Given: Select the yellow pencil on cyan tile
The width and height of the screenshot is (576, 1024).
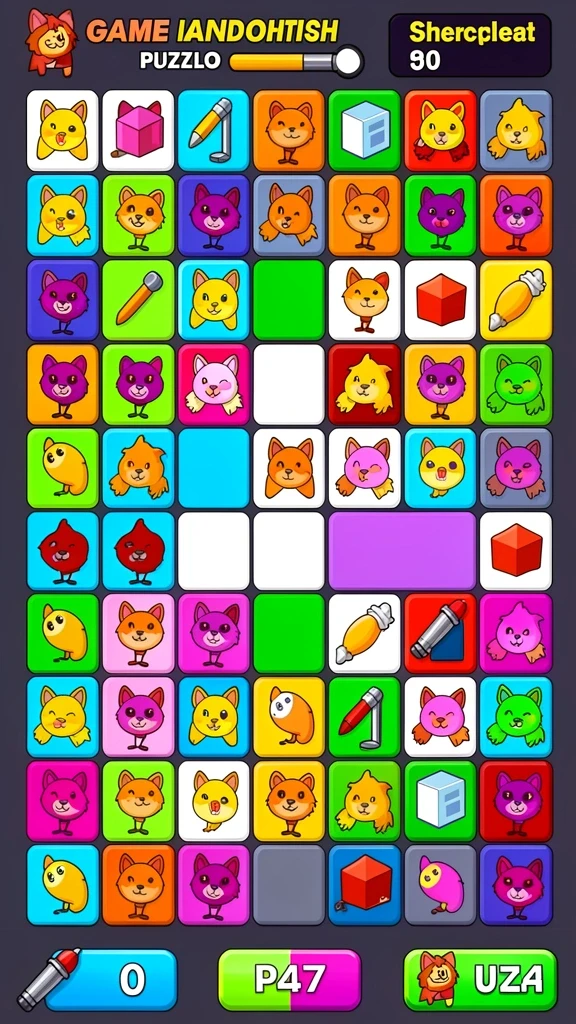Looking at the screenshot, I should (214, 131).
